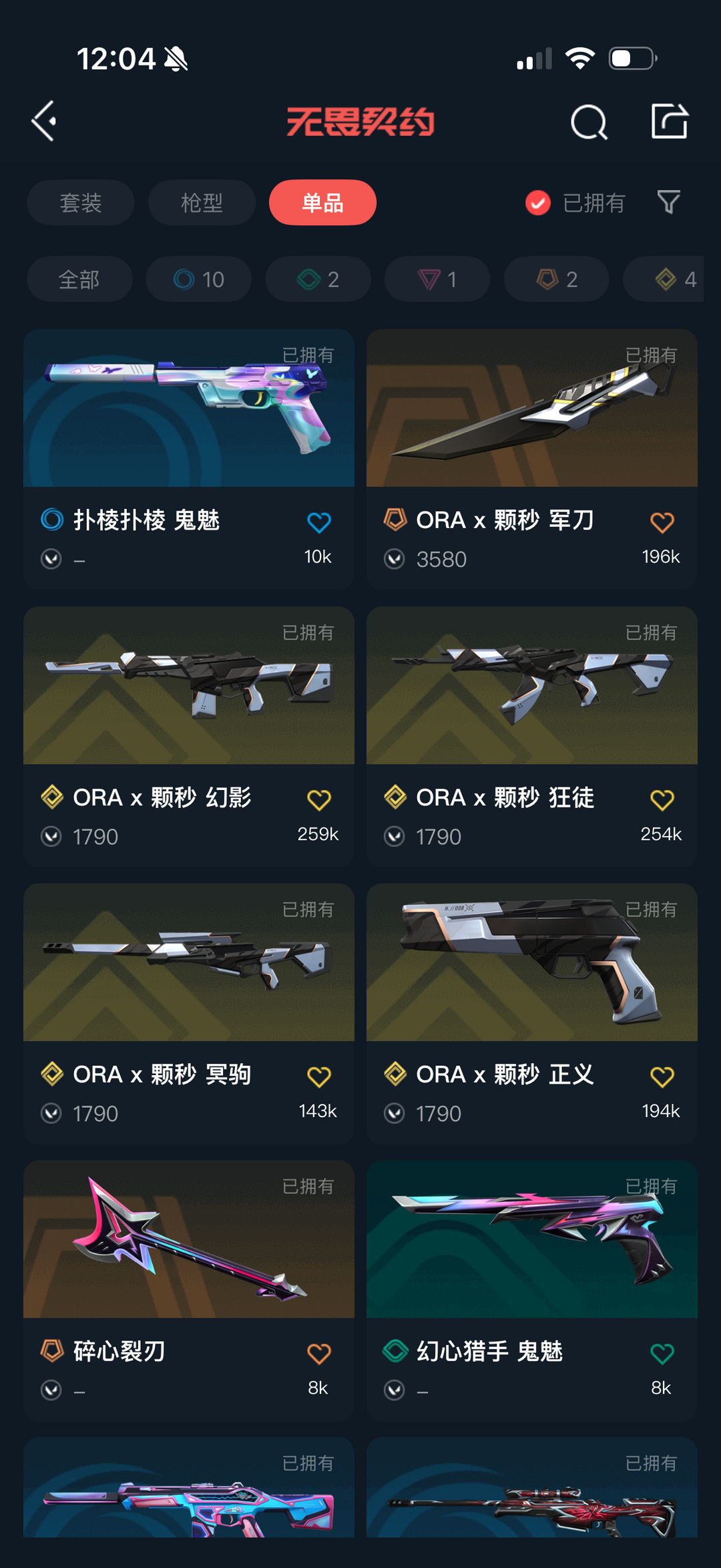
Task: Select the 全部 filter chip
Action: [x=79, y=279]
